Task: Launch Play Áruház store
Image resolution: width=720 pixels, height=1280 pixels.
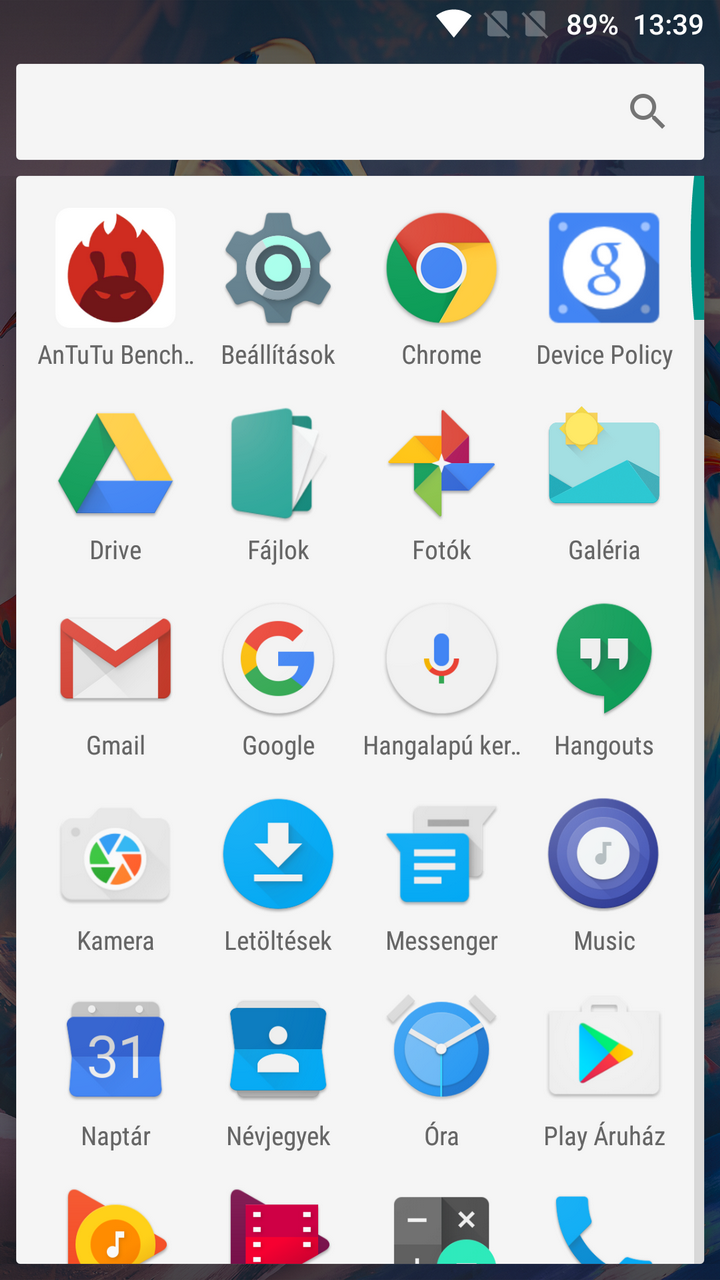Action: (604, 1050)
